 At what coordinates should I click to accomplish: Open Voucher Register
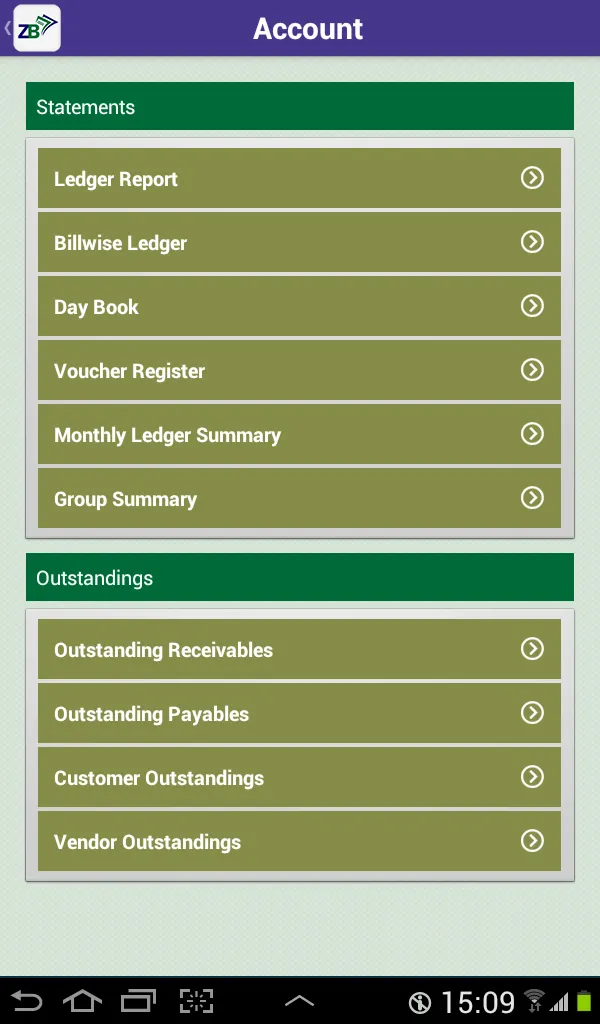(x=299, y=371)
